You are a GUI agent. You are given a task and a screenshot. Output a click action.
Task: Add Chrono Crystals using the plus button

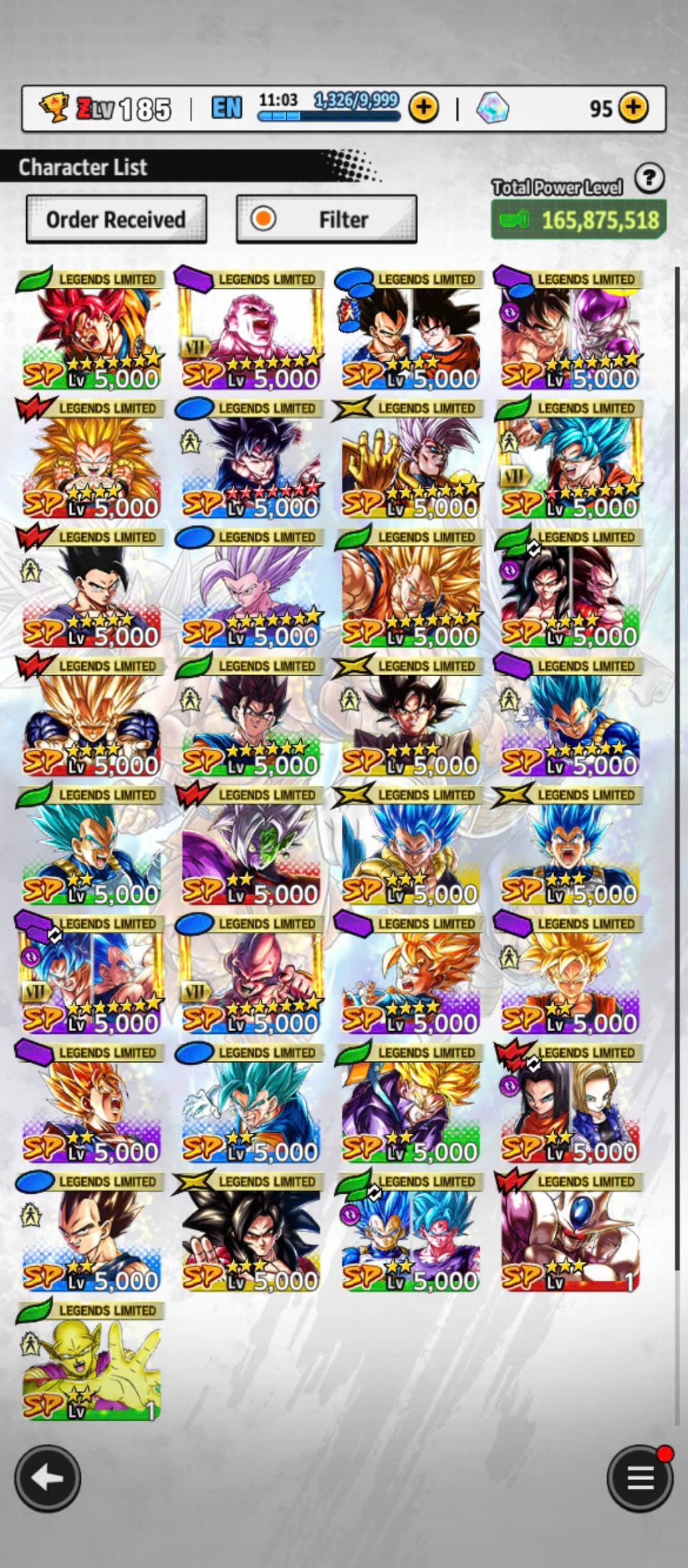pyautogui.click(x=633, y=108)
